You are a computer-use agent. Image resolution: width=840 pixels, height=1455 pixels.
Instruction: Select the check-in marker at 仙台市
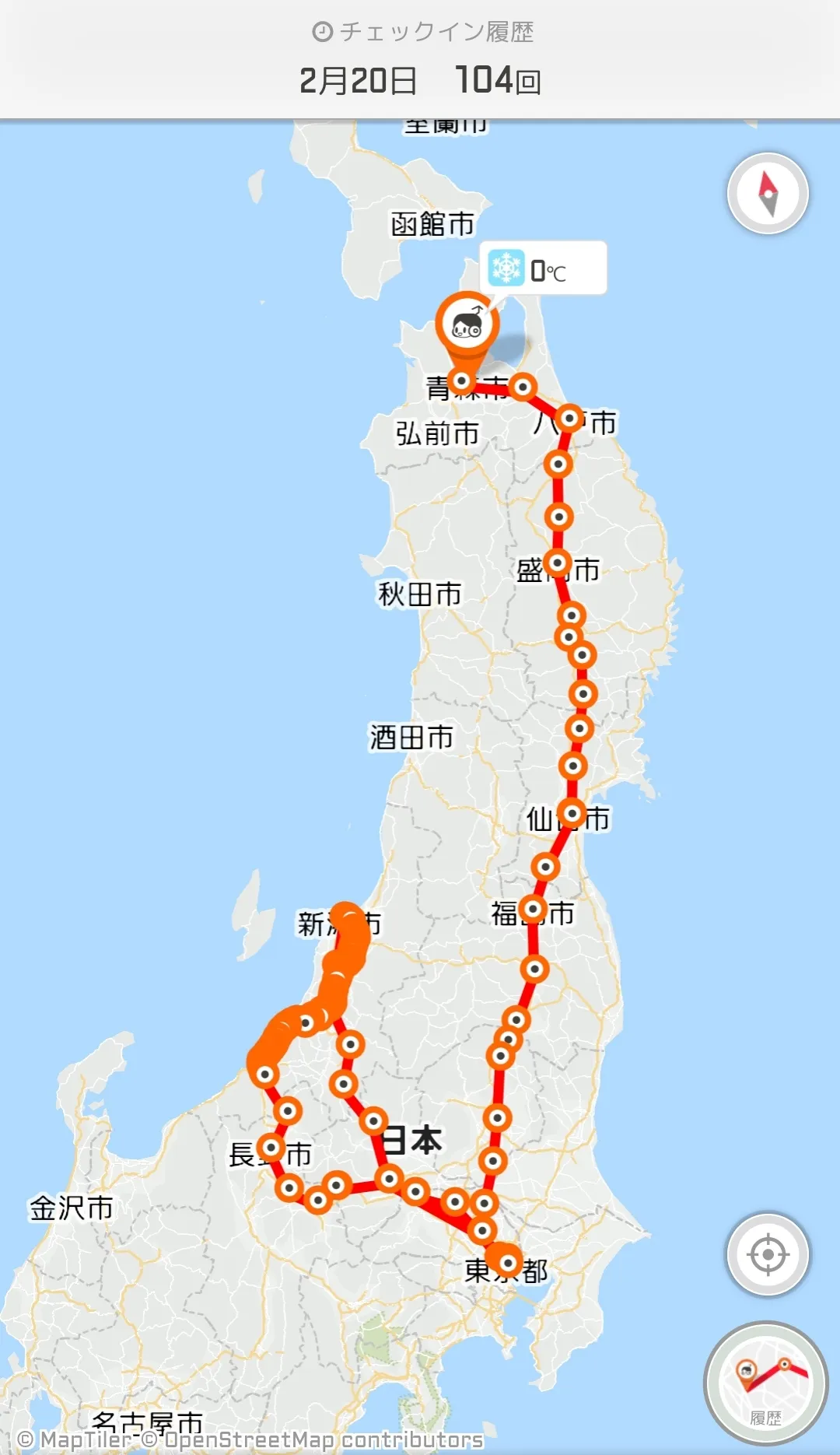[572, 814]
